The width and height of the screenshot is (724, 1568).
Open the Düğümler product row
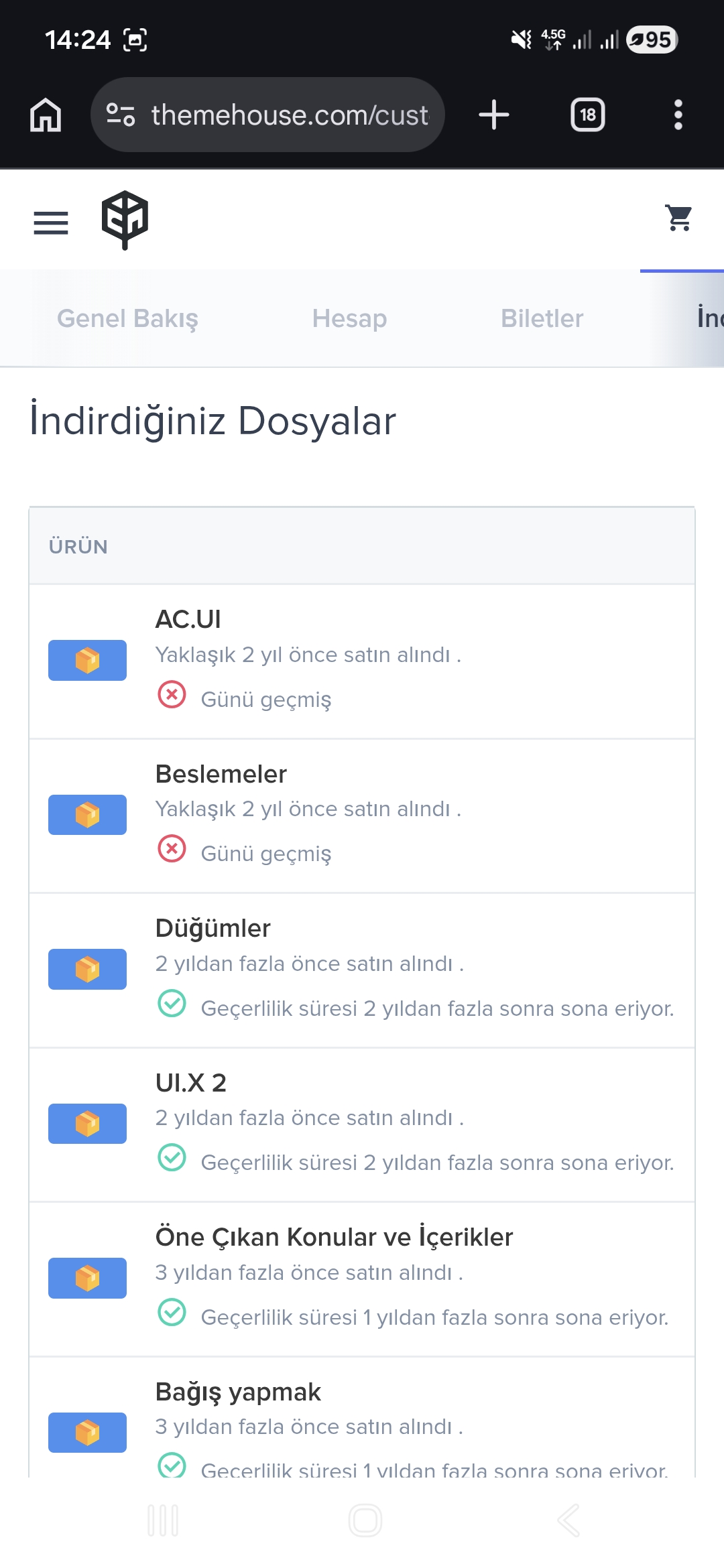[x=362, y=970]
